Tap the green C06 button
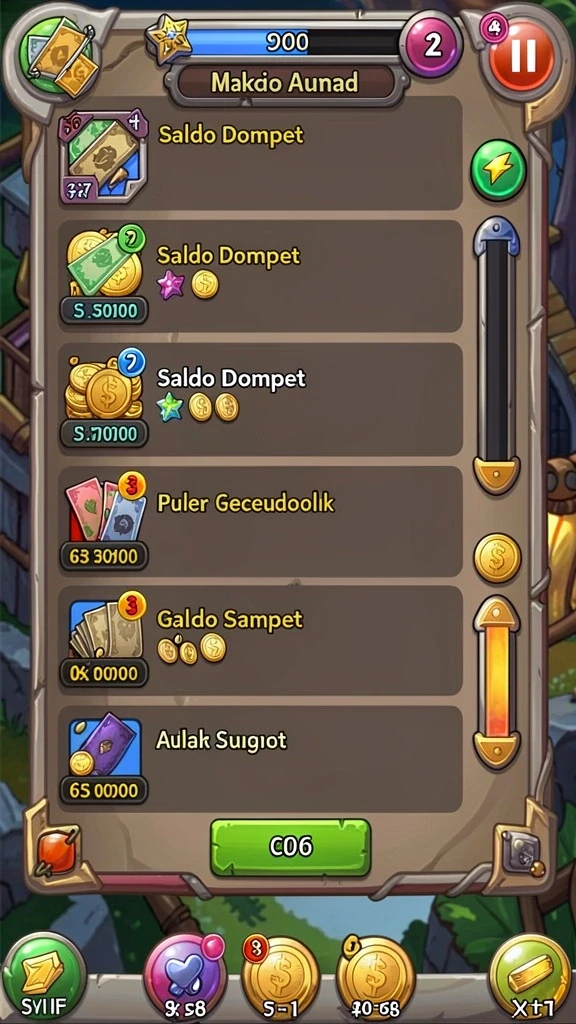 tap(291, 847)
